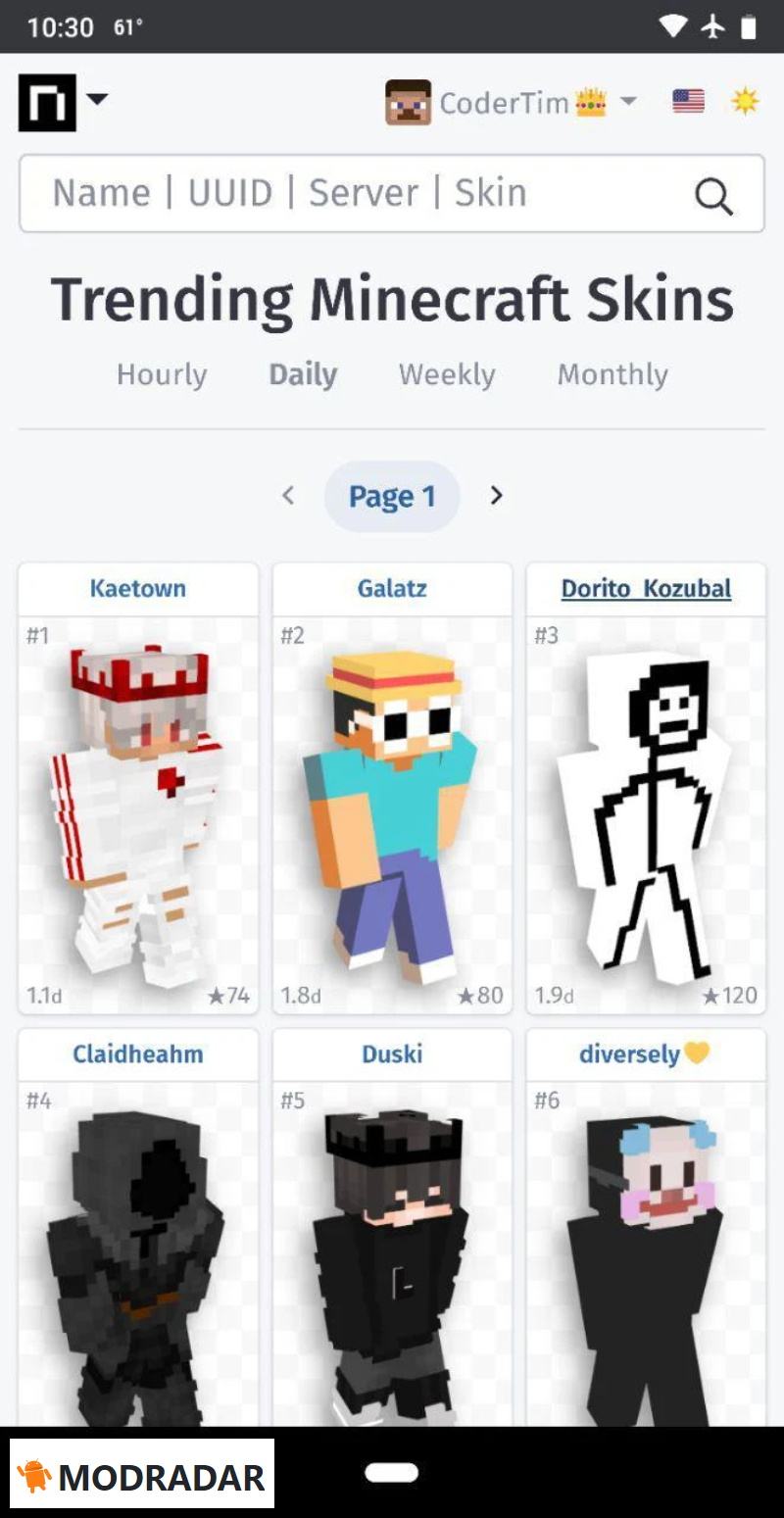View the #5 skin under Duski
This screenshot has height=1518, width=784.
[x=392, y=1264]
